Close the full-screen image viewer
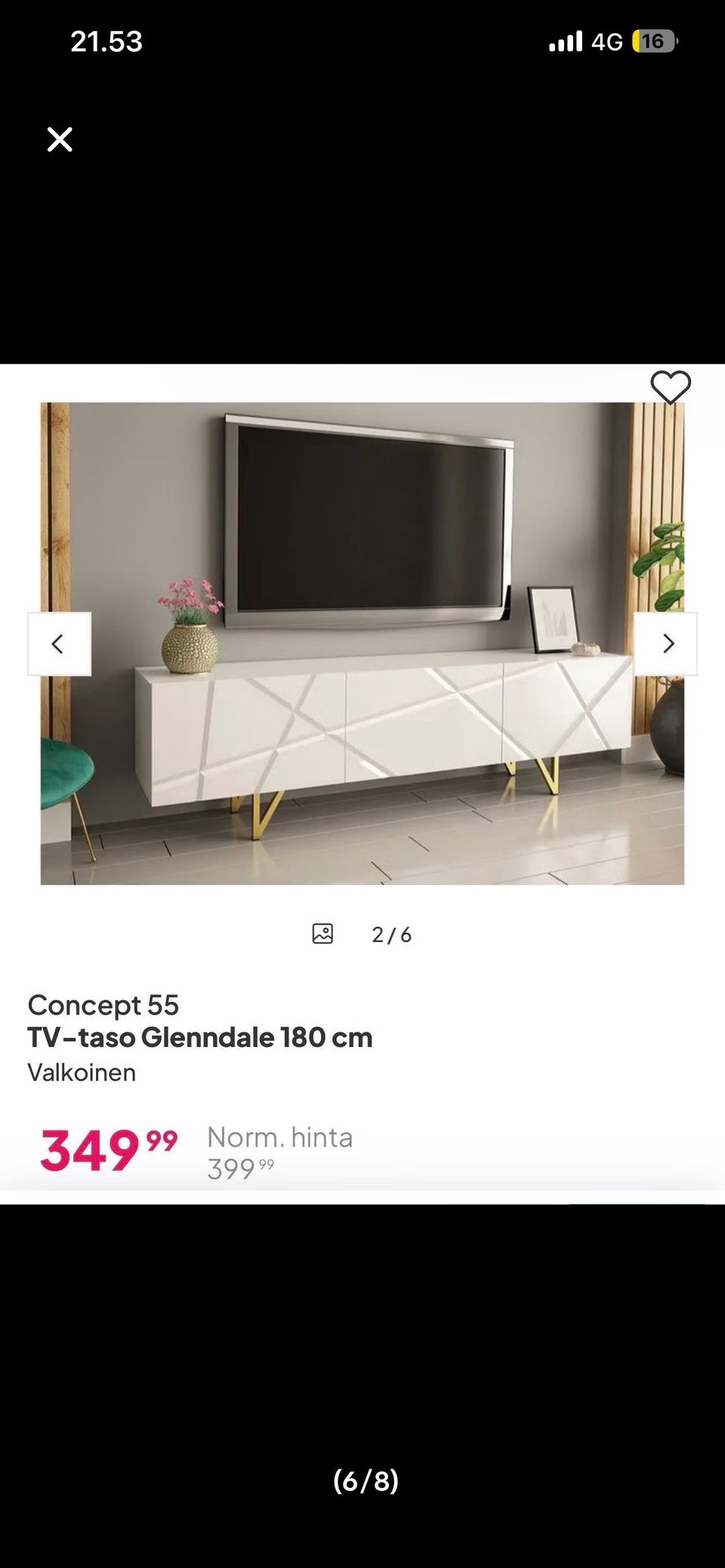 click(60, 140)
